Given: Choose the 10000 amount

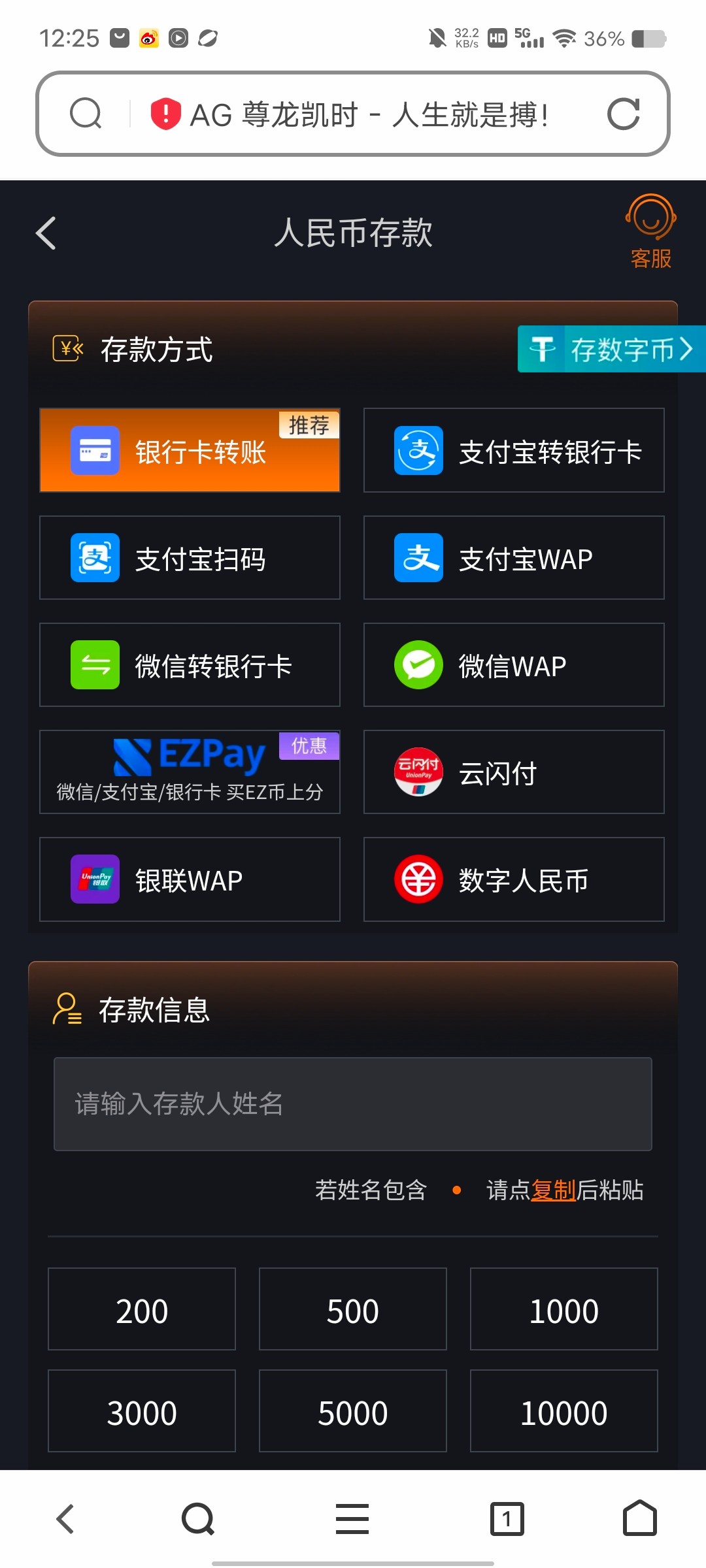Looking at the screenshot, I should pyautogui.click(x=563, y=1411).
